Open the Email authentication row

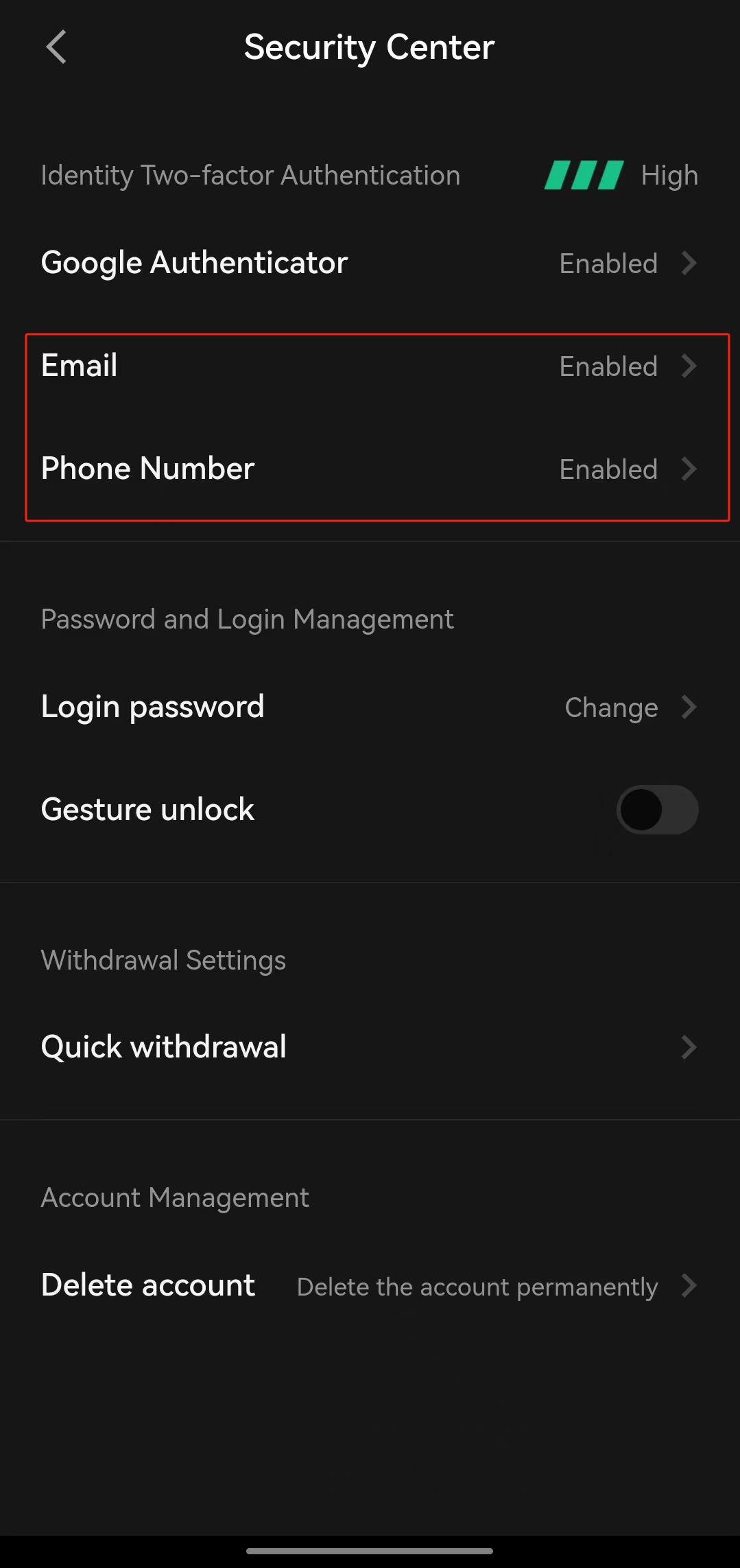[370, 366]
